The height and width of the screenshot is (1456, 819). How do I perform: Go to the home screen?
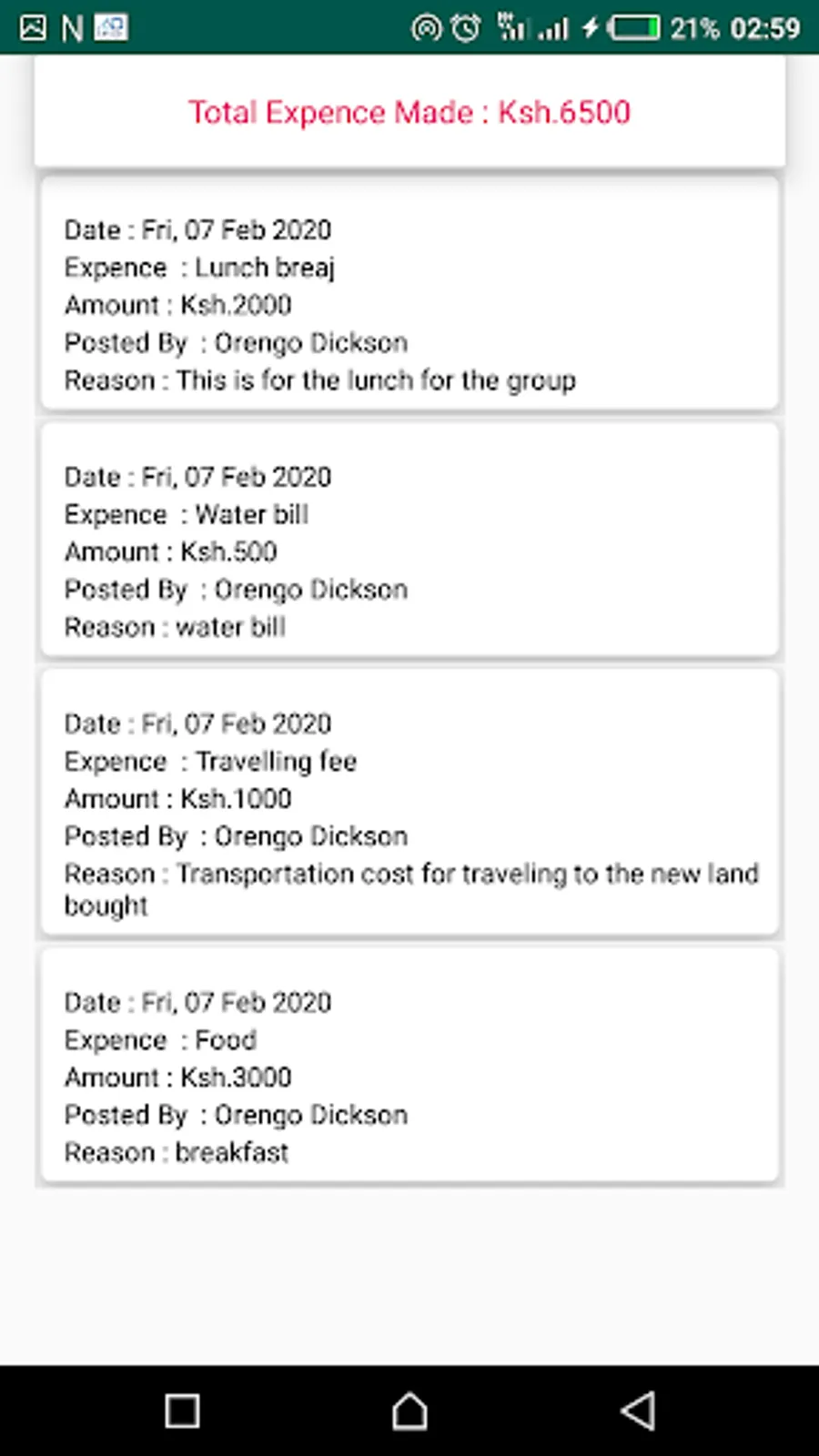[409, 1410]
